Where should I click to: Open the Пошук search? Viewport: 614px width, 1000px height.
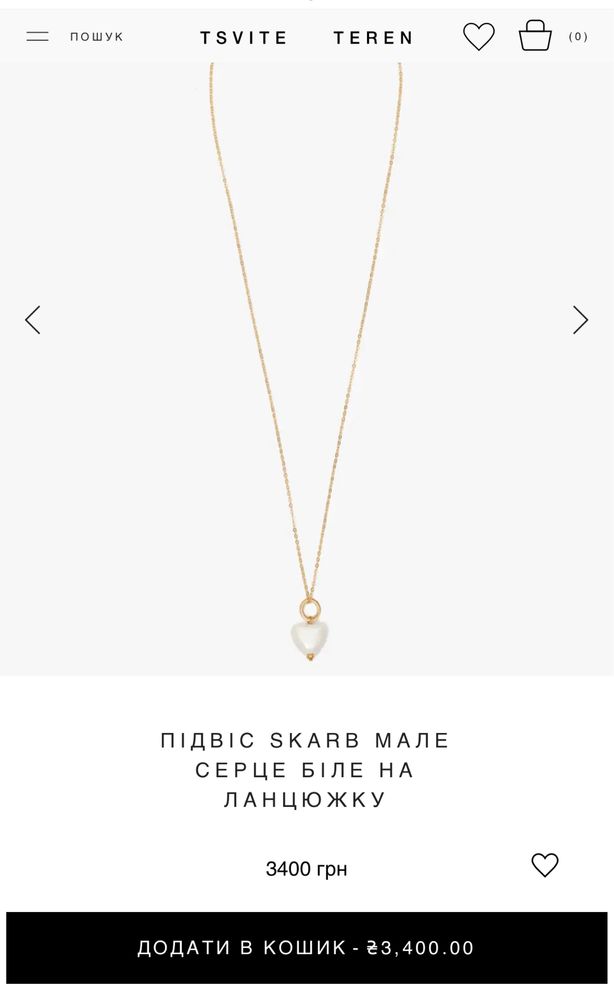pos(96,37)
